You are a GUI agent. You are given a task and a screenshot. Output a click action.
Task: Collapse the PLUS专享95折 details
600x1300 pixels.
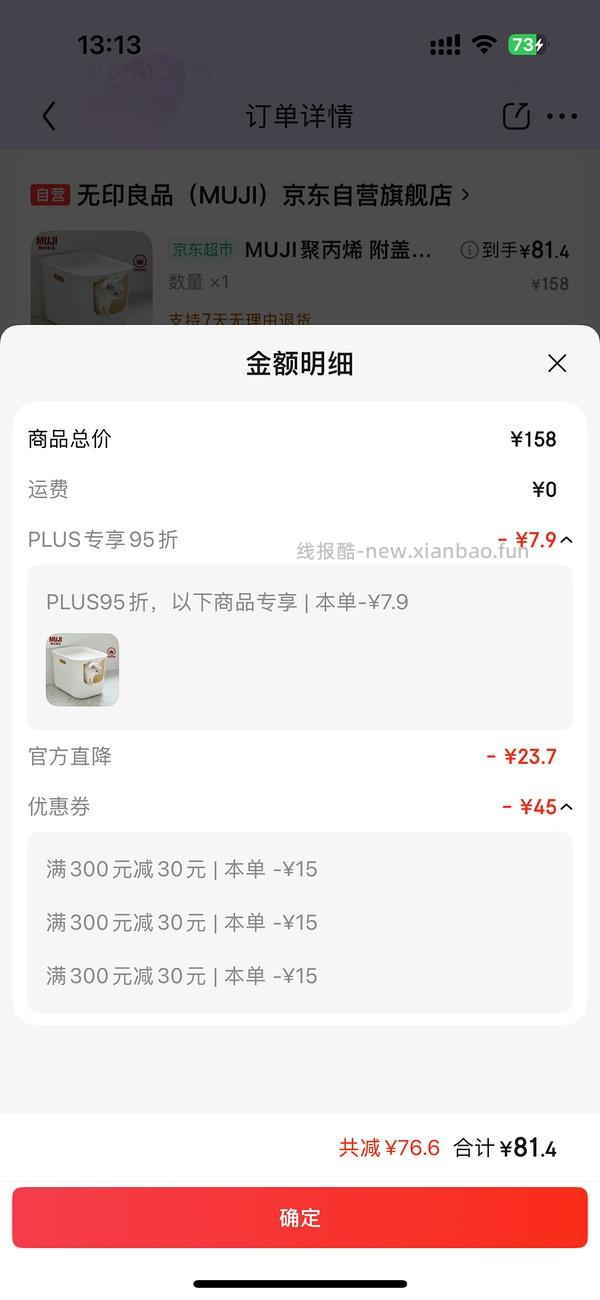(x=567, y=540)
